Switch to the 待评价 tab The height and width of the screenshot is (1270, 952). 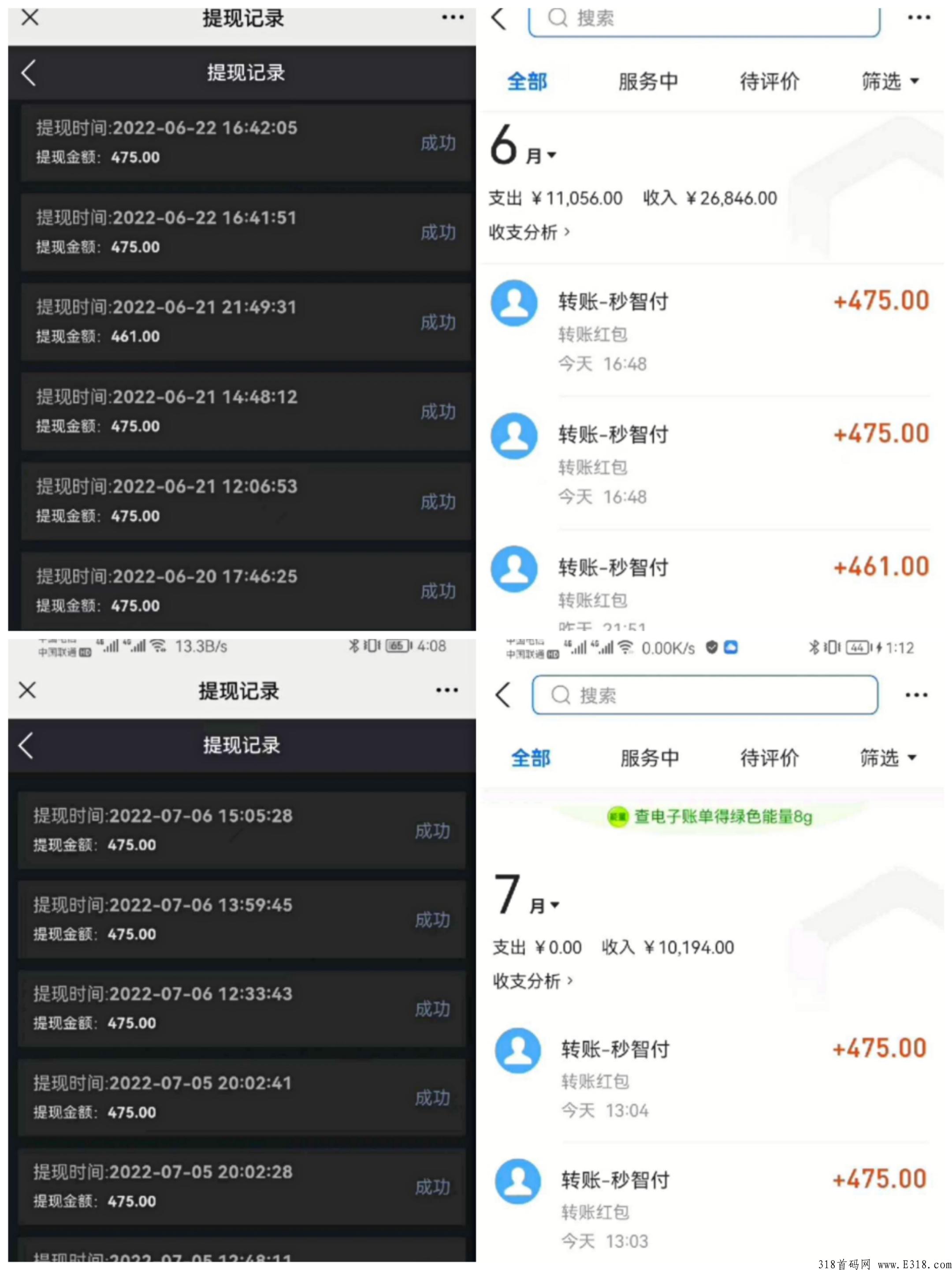click(770, 82)
